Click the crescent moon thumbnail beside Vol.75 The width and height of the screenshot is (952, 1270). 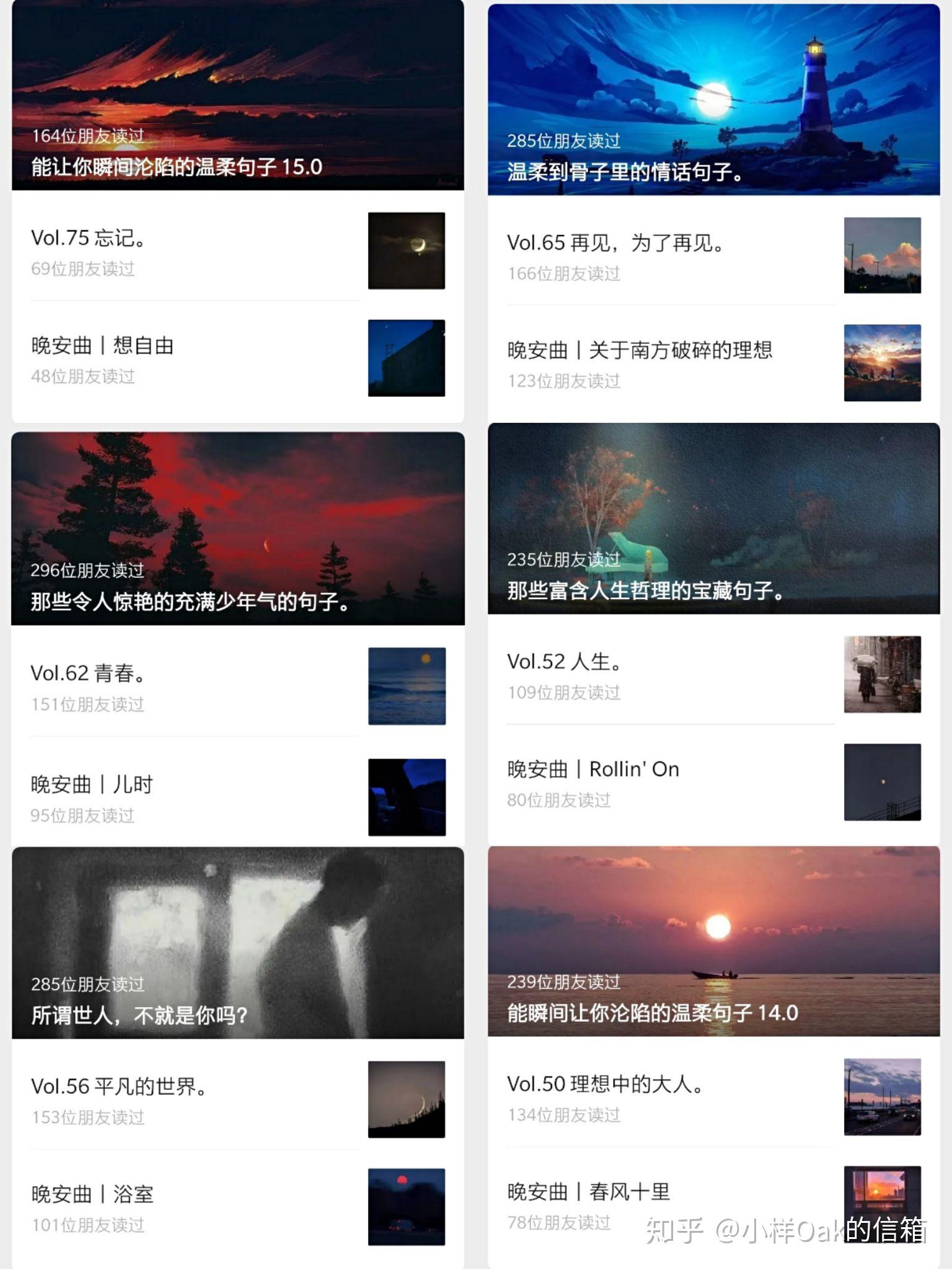pos(406,251)
